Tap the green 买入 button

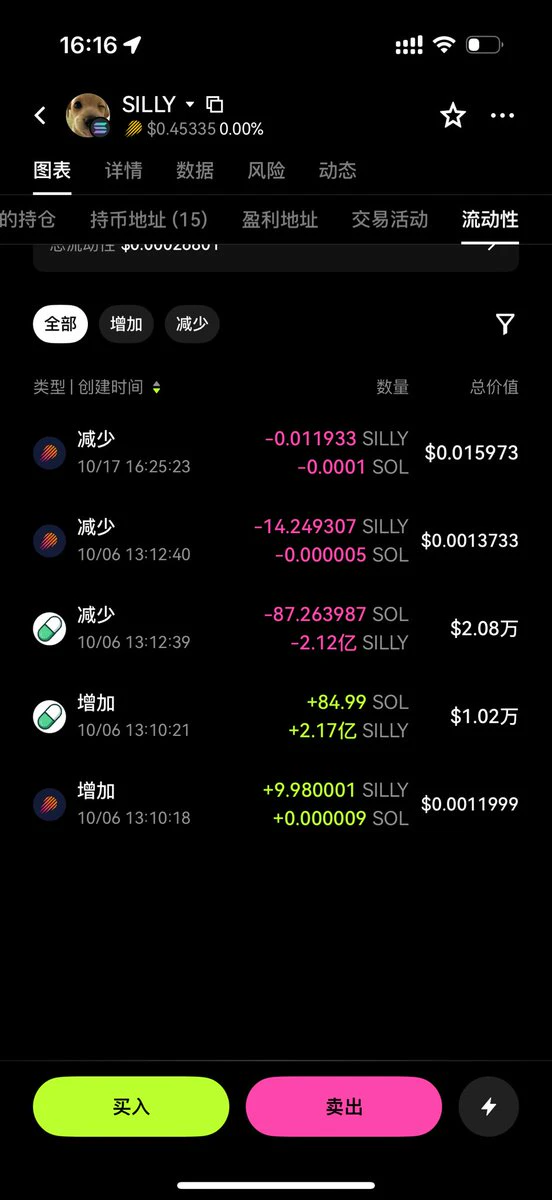[x=131, y=1106]
